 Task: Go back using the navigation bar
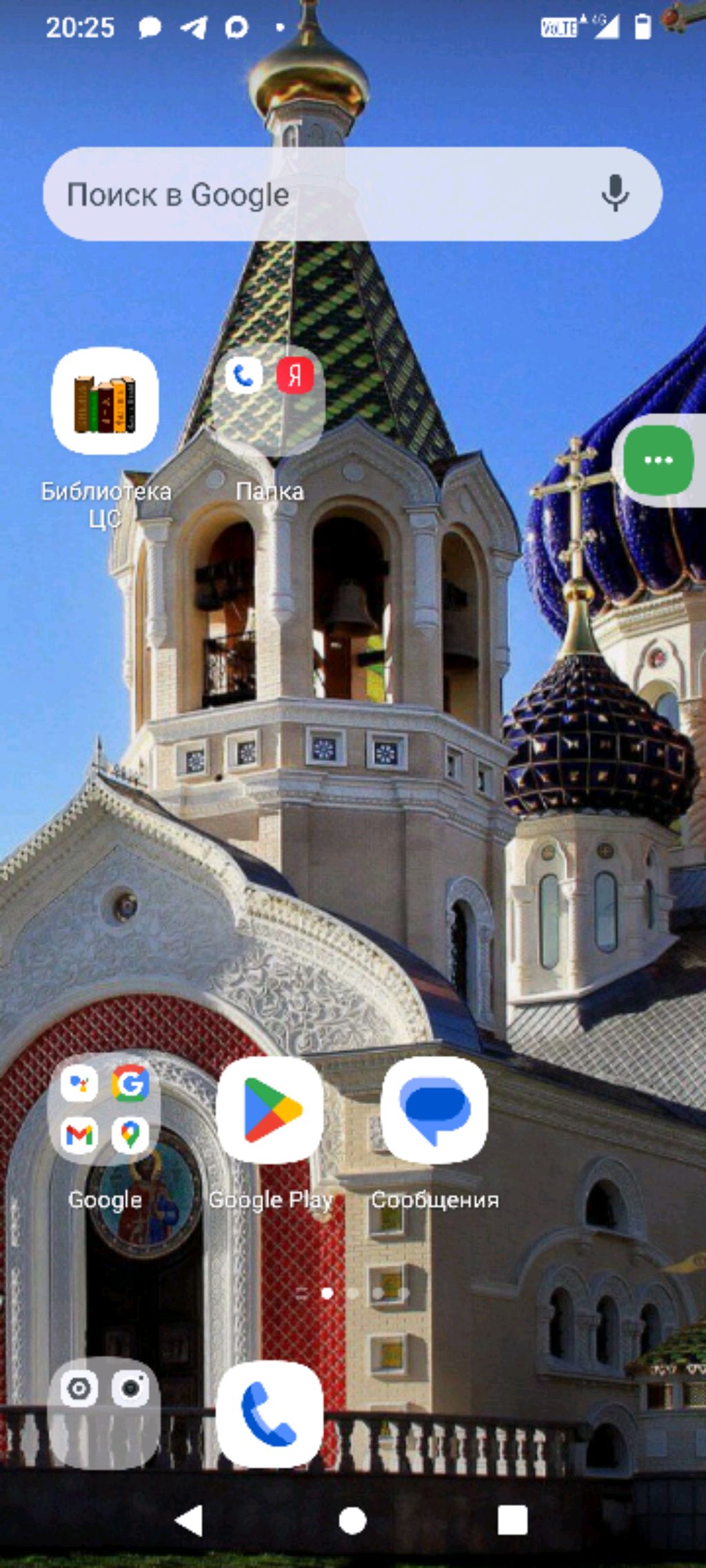[x=190, y=1520]
